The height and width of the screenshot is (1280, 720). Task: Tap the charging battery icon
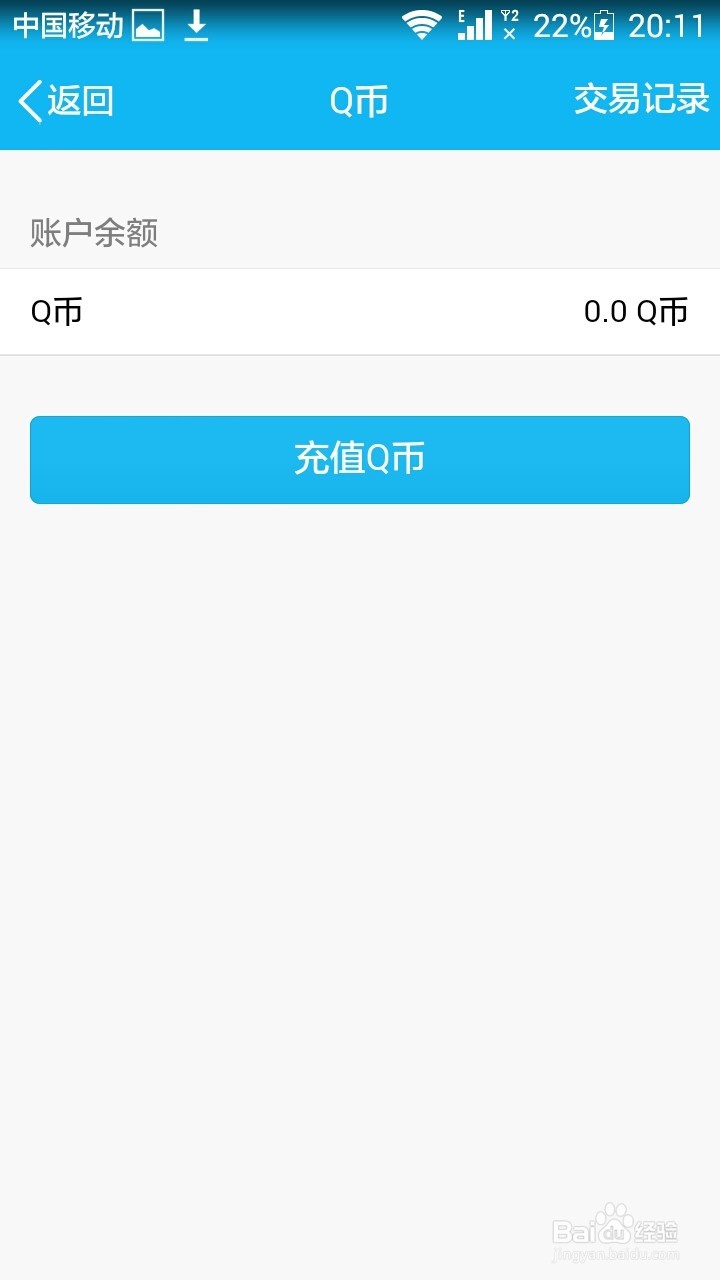(602, 25)
